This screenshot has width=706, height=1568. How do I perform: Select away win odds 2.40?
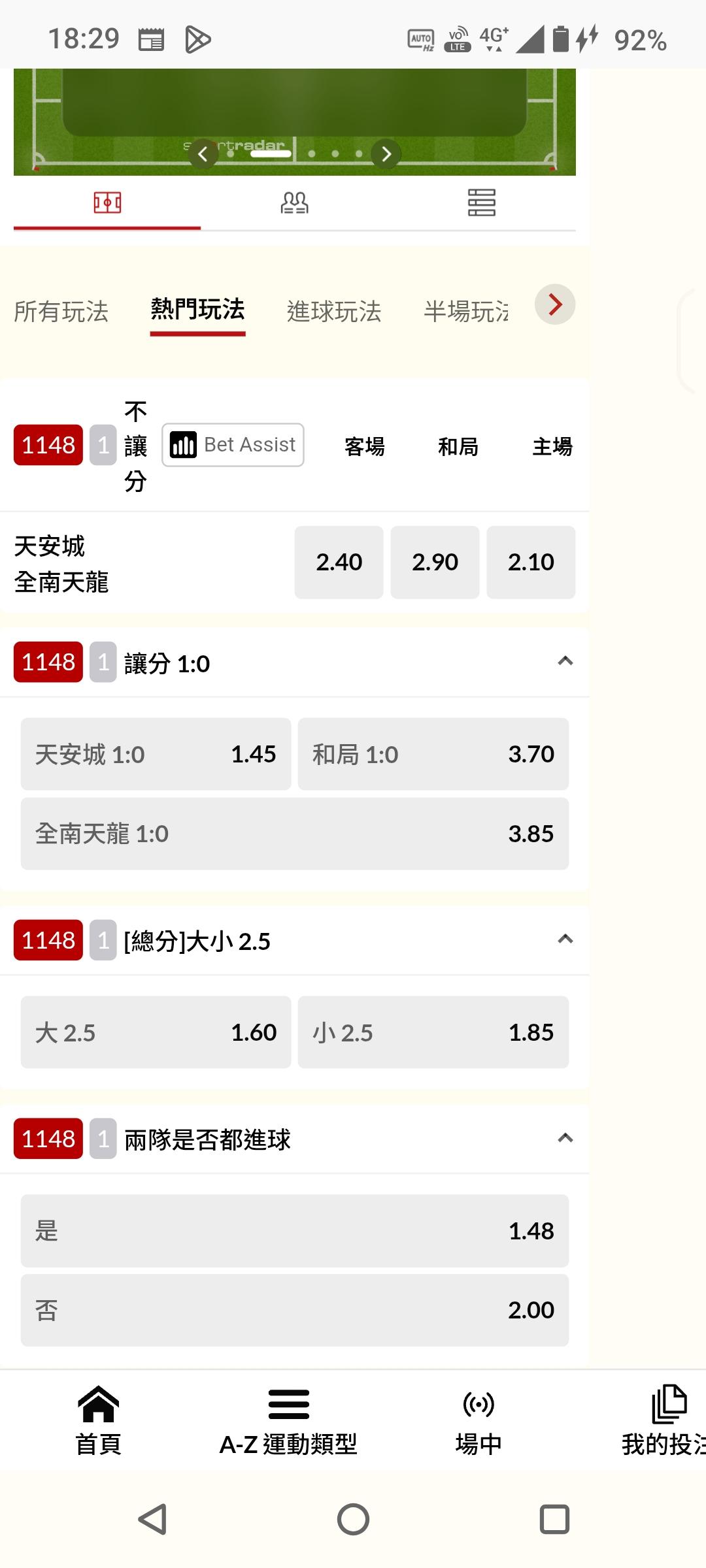point(339,562)
